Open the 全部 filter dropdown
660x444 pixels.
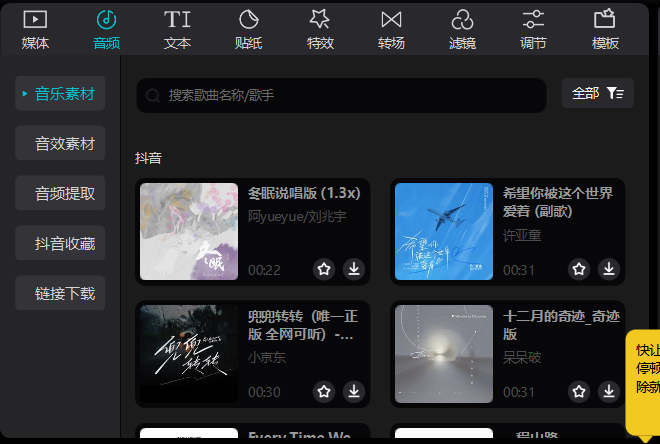coord(597,93)
